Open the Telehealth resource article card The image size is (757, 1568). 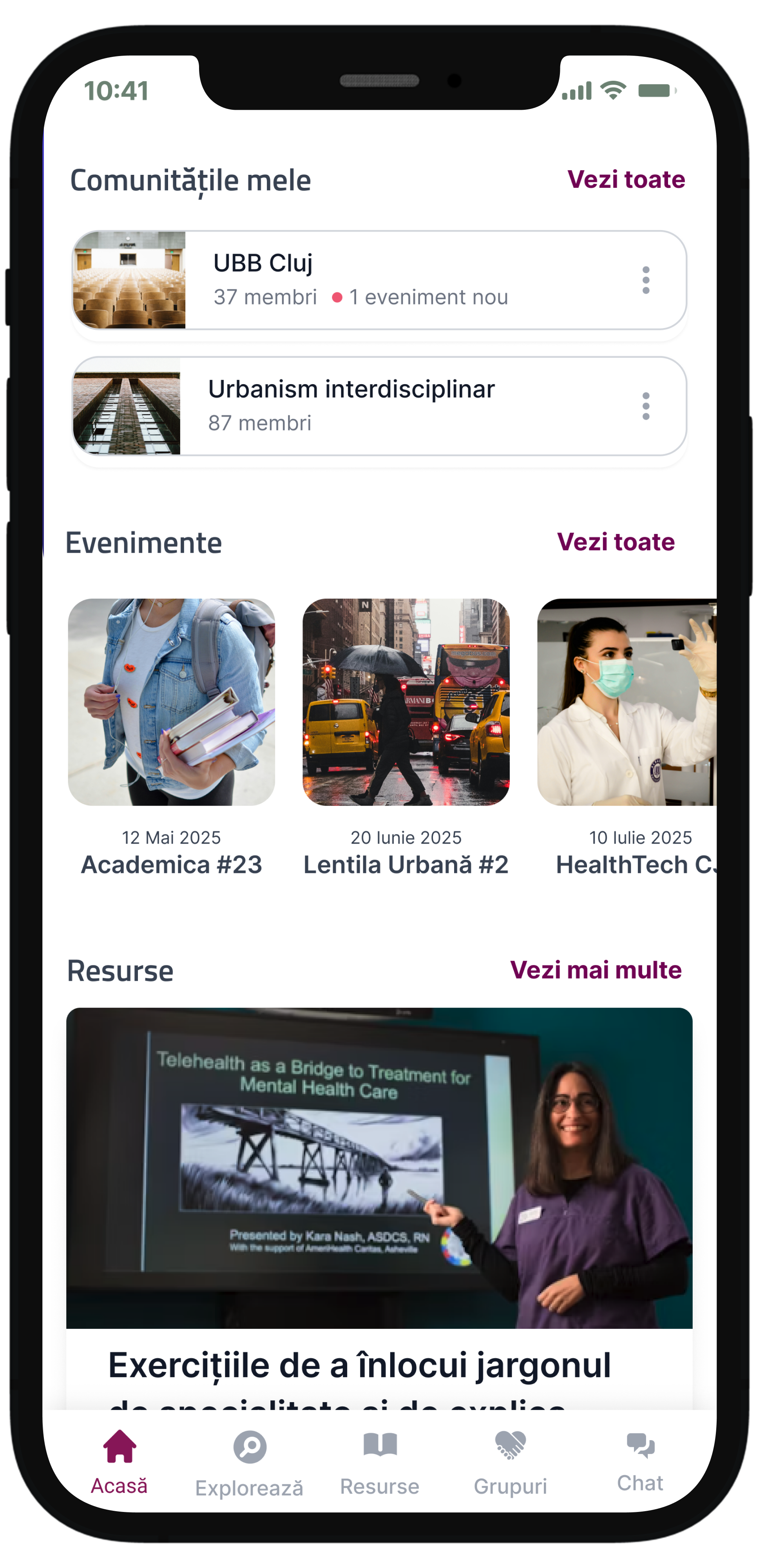coord(379,1187)
